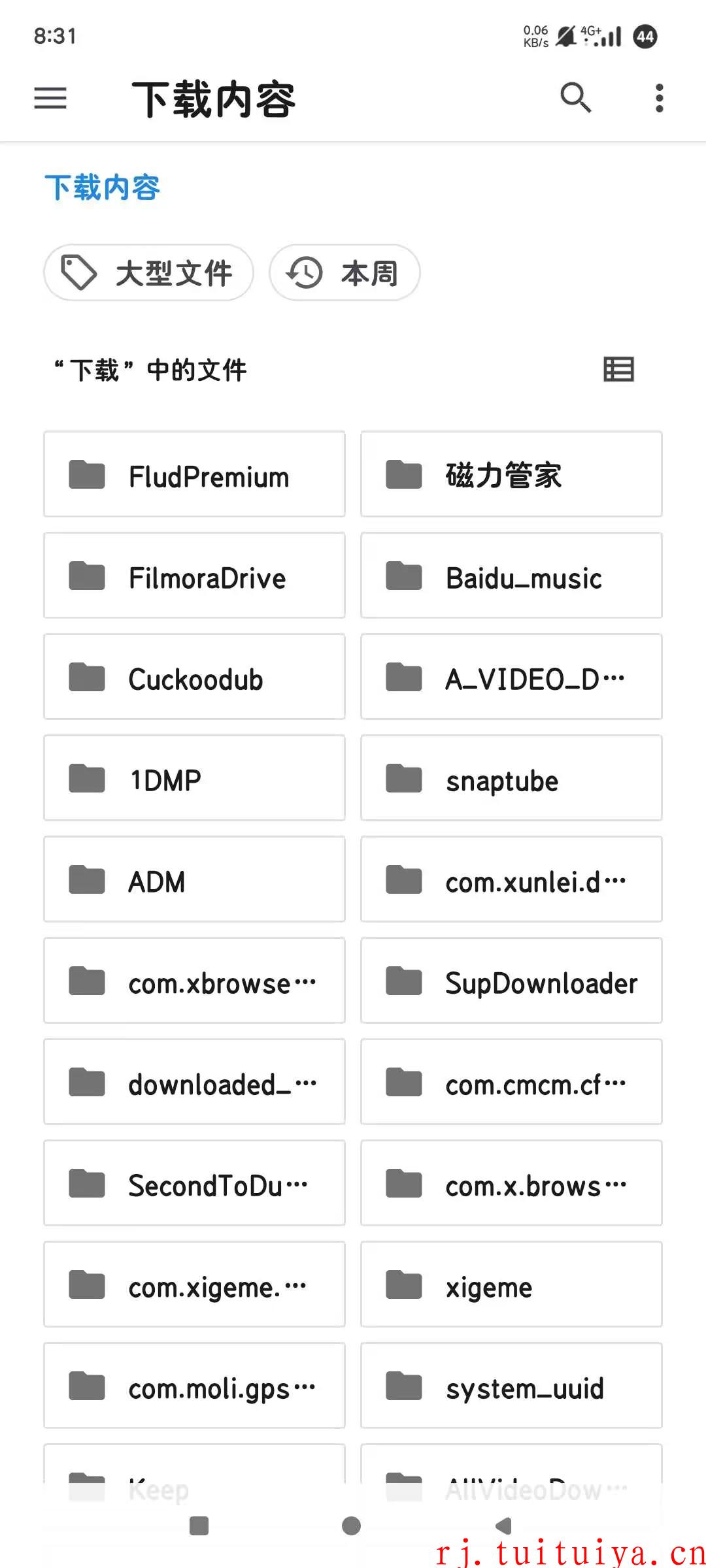Tap the 下载内容 breadcrumb link
The height and width of the screenshot is (1568, 706).
pyautogui.click(x=102, y=188)
